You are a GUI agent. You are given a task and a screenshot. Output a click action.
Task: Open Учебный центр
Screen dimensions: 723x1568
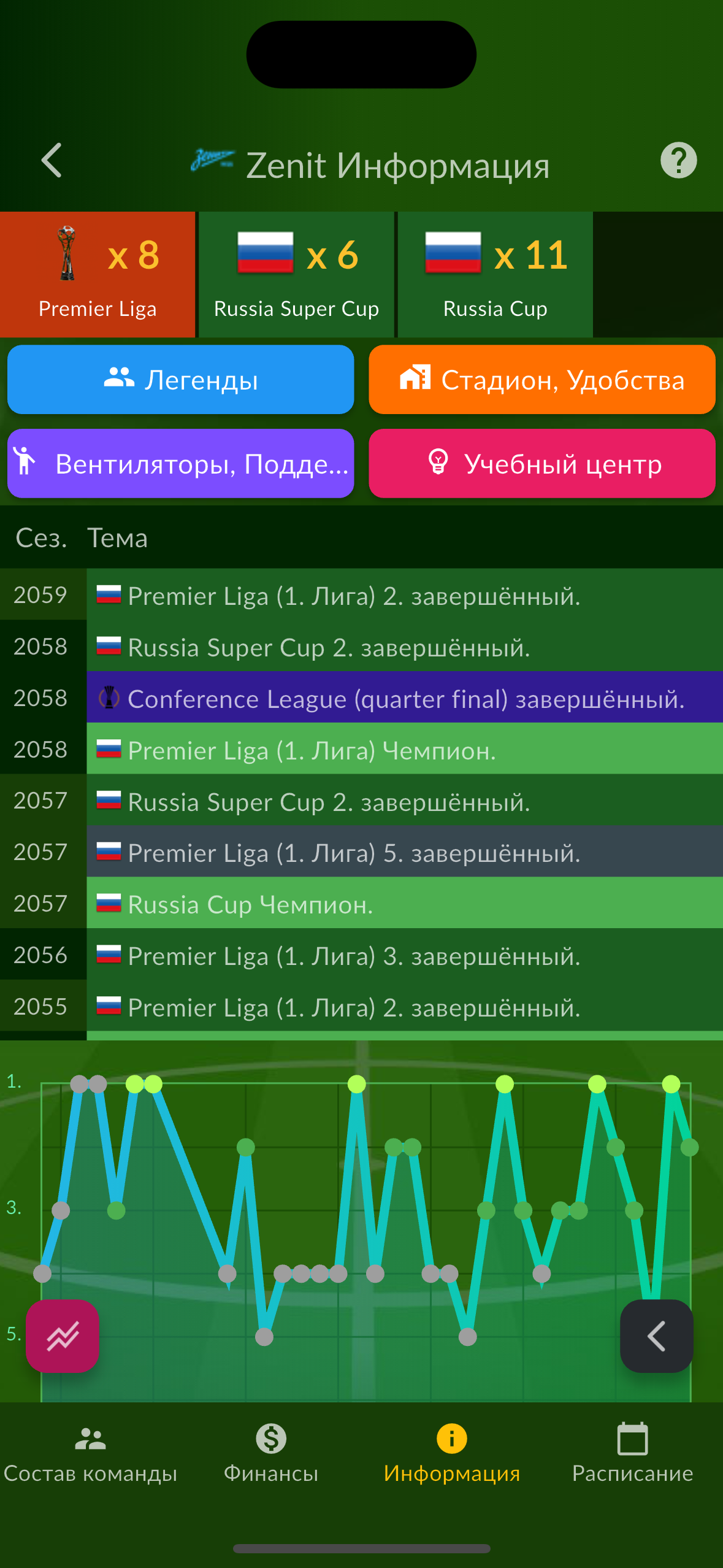point(542,464)
